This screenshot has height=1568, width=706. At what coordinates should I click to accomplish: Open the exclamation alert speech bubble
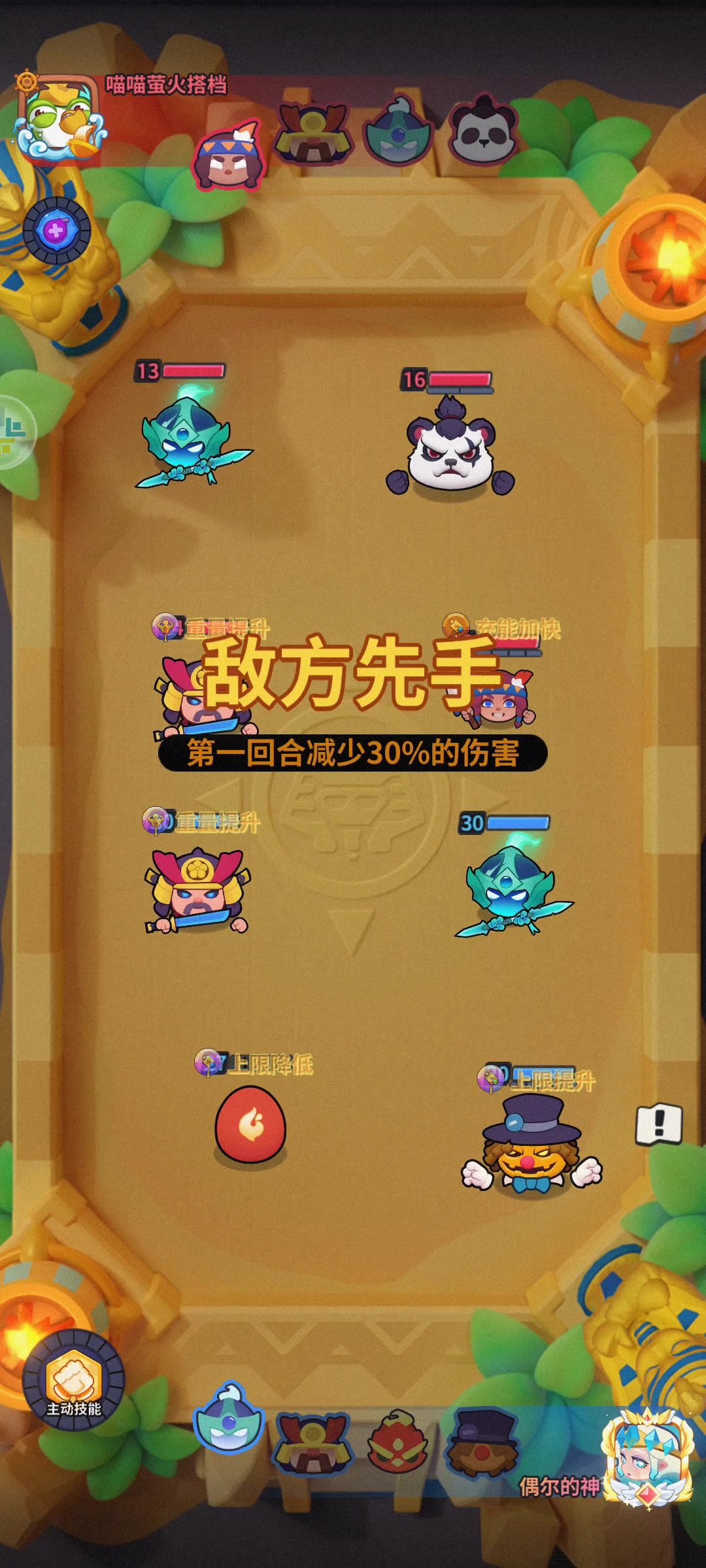click(x=659, y=1124)
